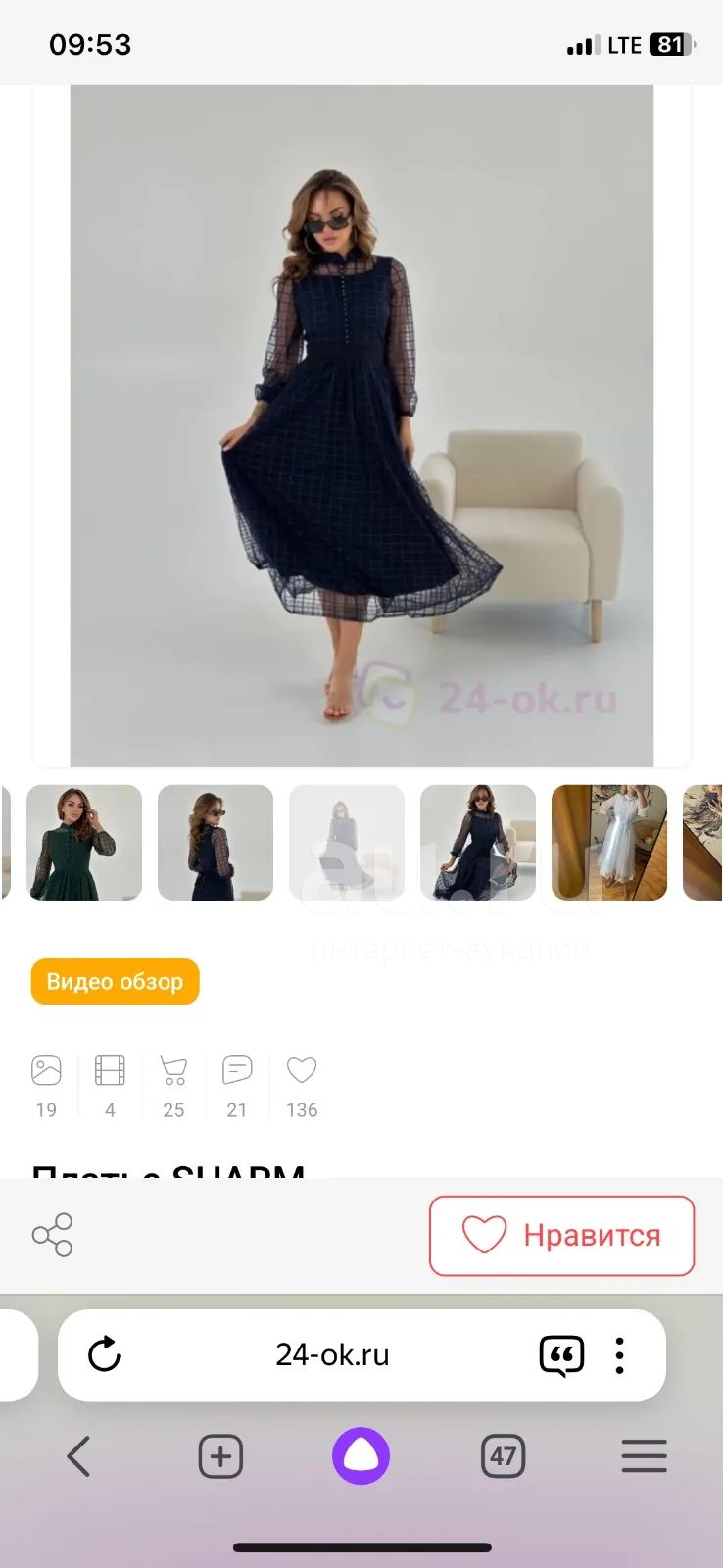Share this product via share icon
The image size is (723, 1568).
click(x=53, y=1235)
